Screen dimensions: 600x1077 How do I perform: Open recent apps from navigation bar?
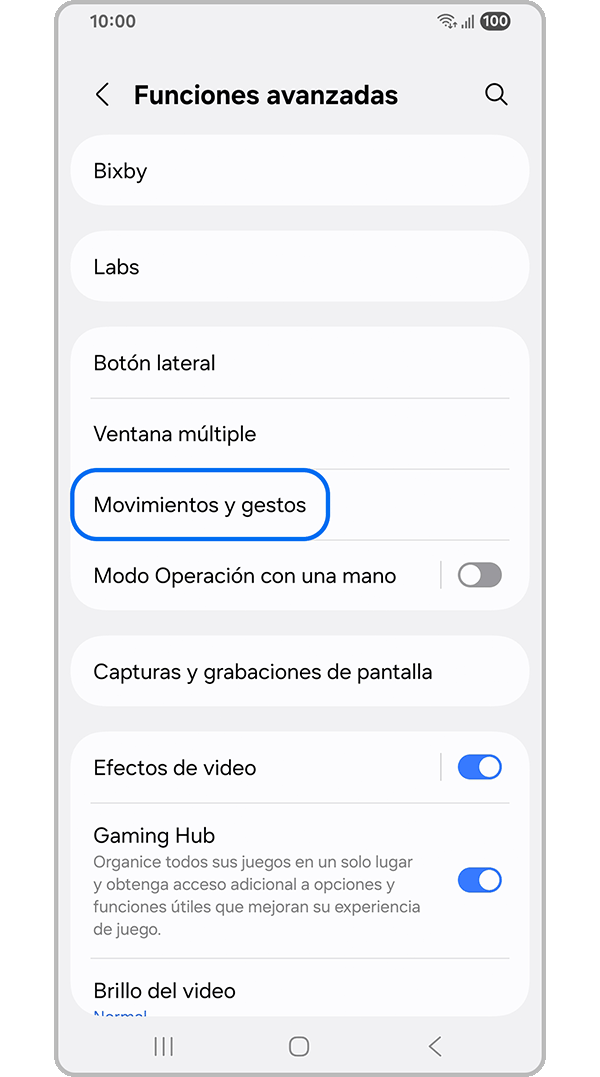(164, 1047)
